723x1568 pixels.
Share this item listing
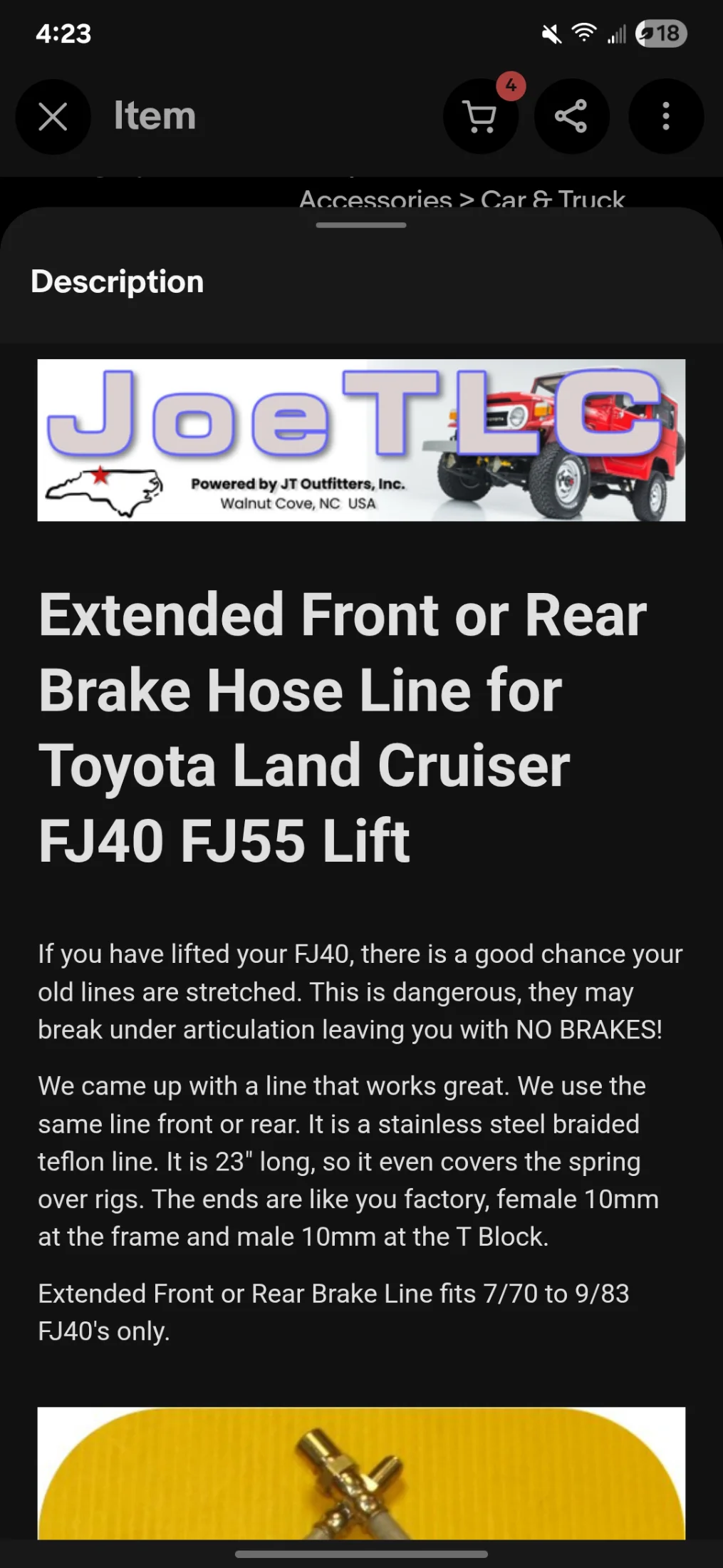click(571, 116)
